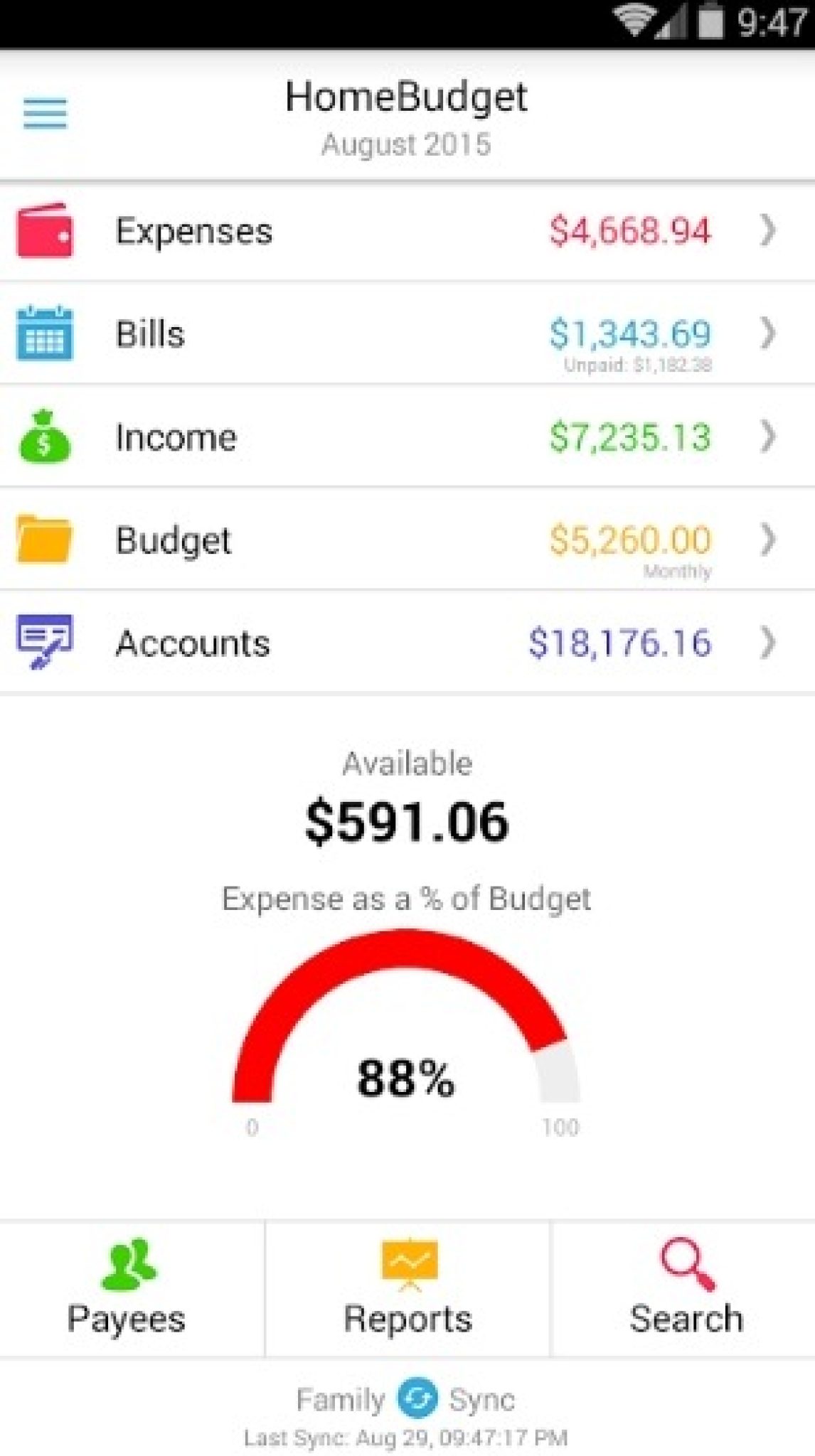Open the hamburger drawer menu

45,114
